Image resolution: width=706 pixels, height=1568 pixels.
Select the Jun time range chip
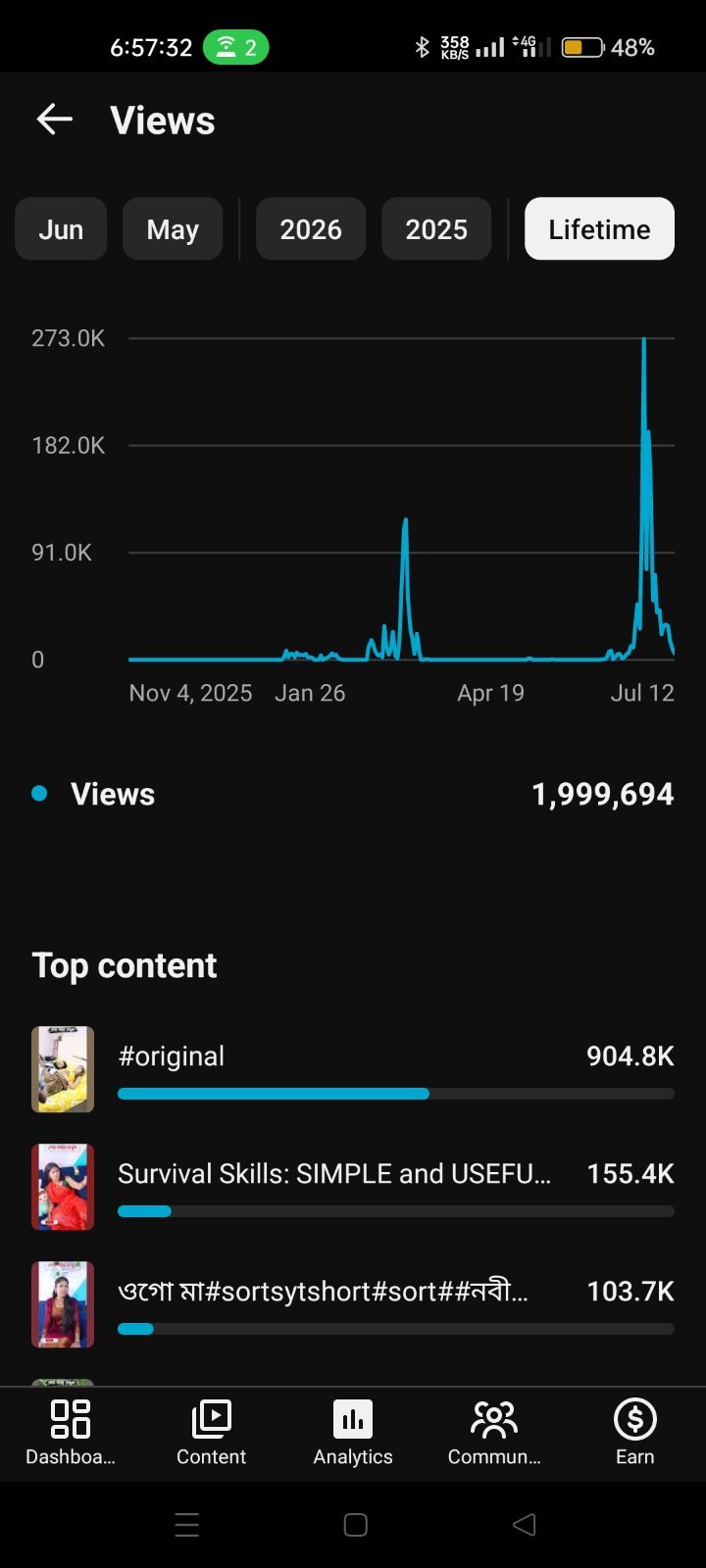(61, 229)
